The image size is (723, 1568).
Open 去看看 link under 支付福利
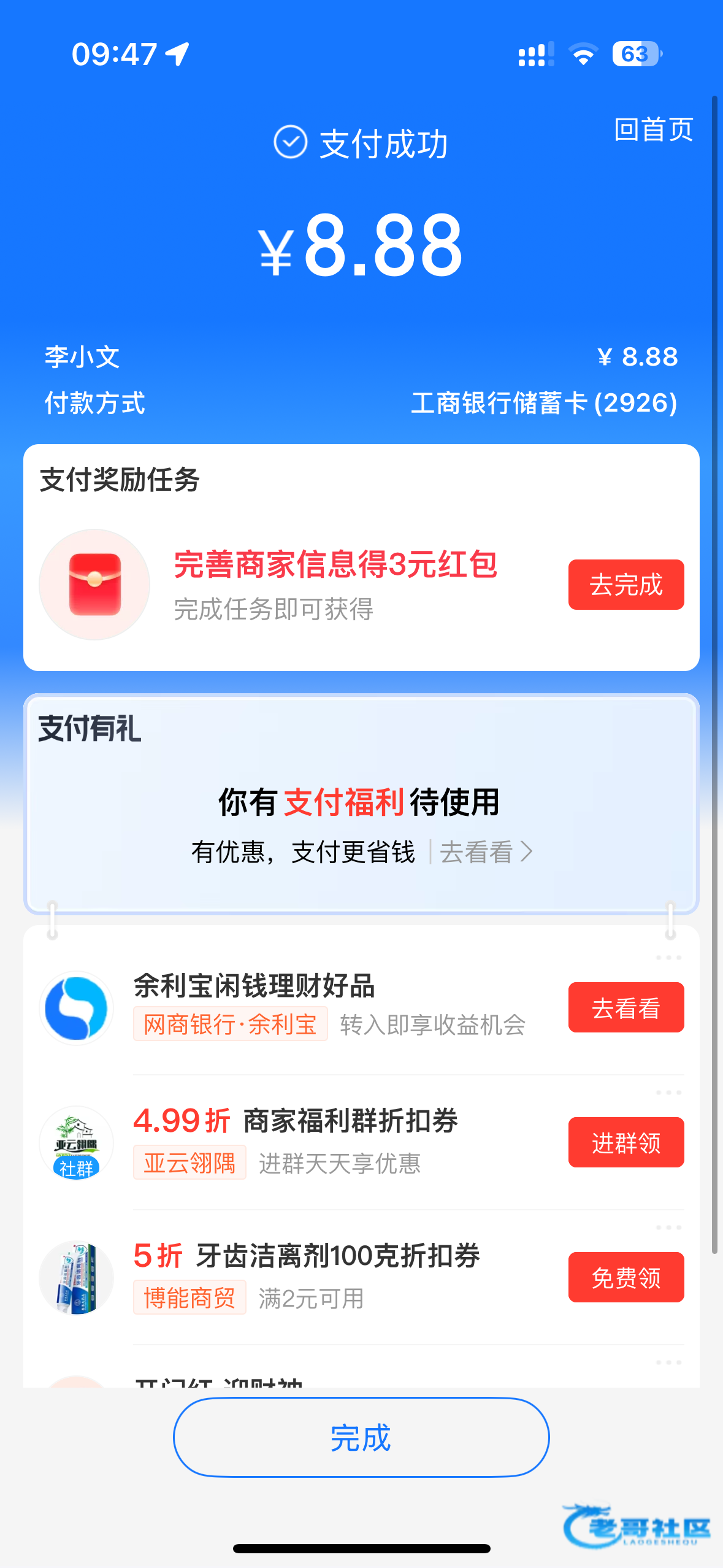486,852
